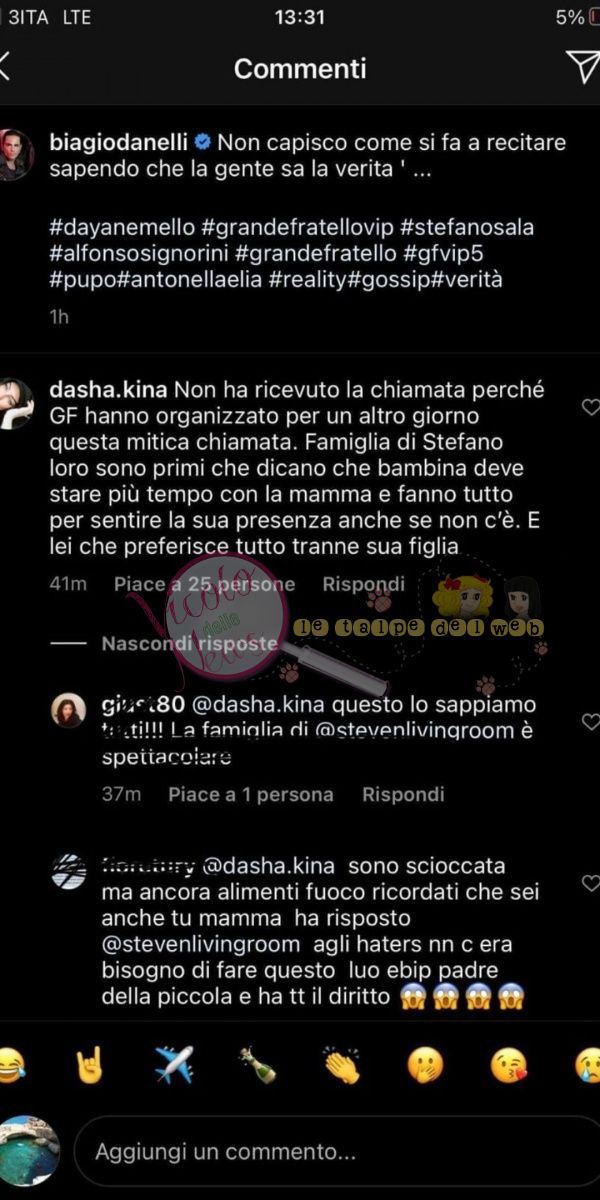
Task: Insert the kissing face emoji
Action: [509, 1065]
